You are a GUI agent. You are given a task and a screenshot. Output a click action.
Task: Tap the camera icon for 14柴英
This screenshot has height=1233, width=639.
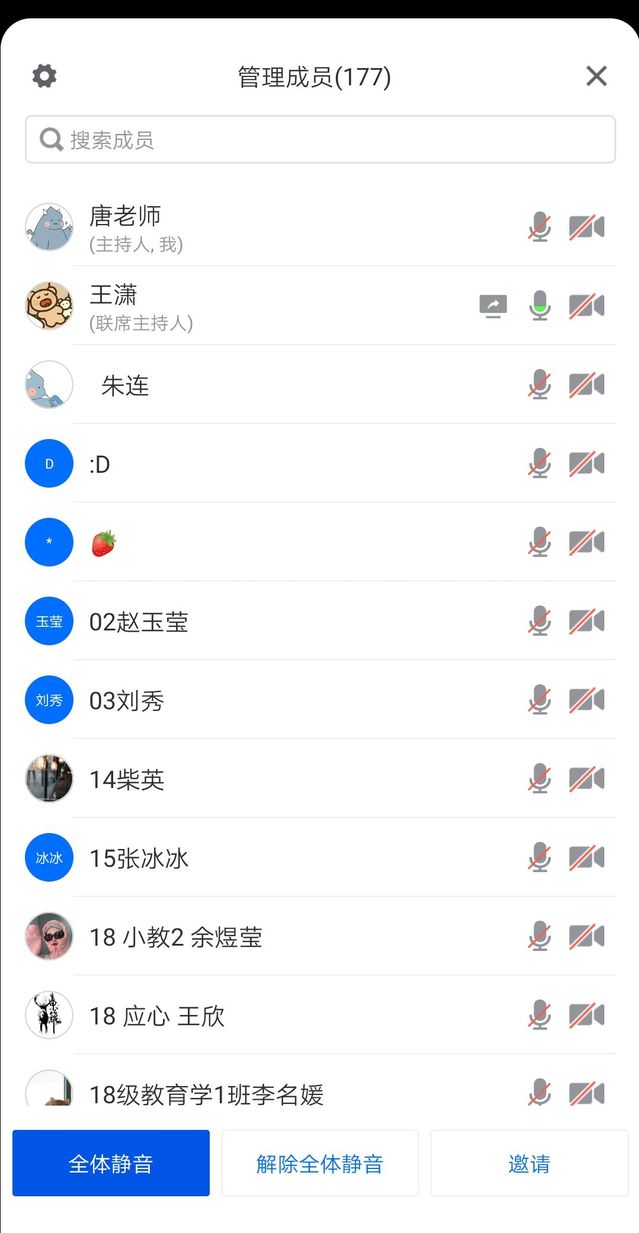pos(587,780)
